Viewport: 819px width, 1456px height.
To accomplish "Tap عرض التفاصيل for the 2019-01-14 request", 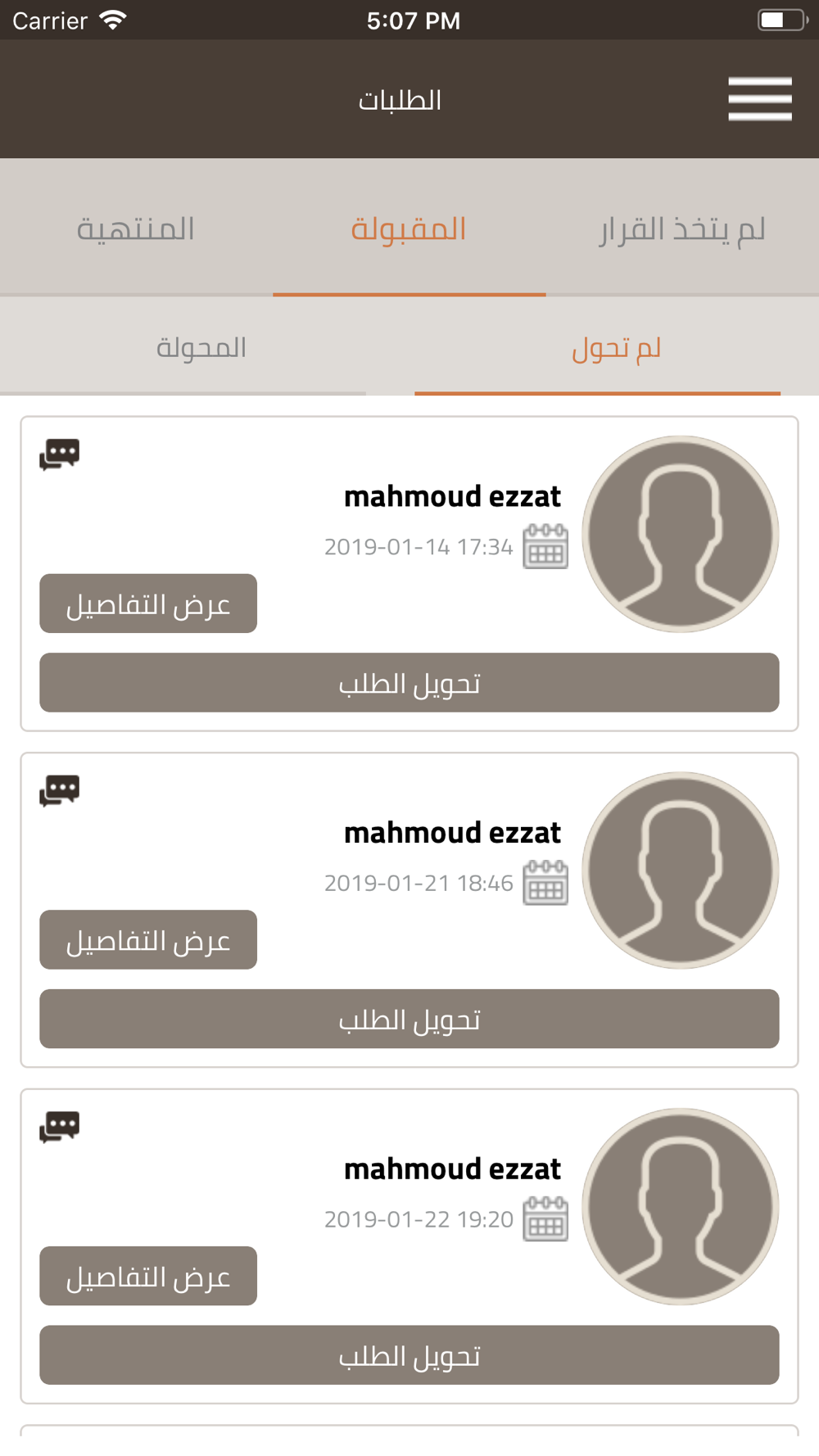I will click(148, 604).
